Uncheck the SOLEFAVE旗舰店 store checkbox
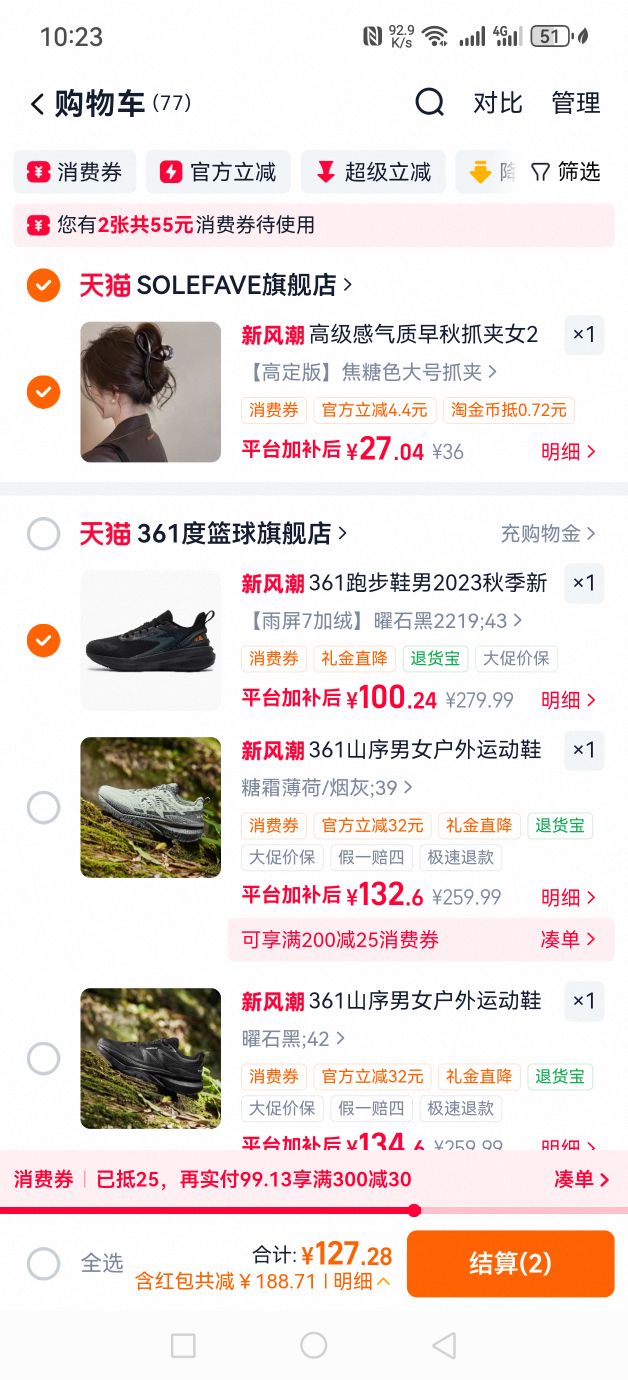This screenshot has height=1380, width=628. pos(43,285)
